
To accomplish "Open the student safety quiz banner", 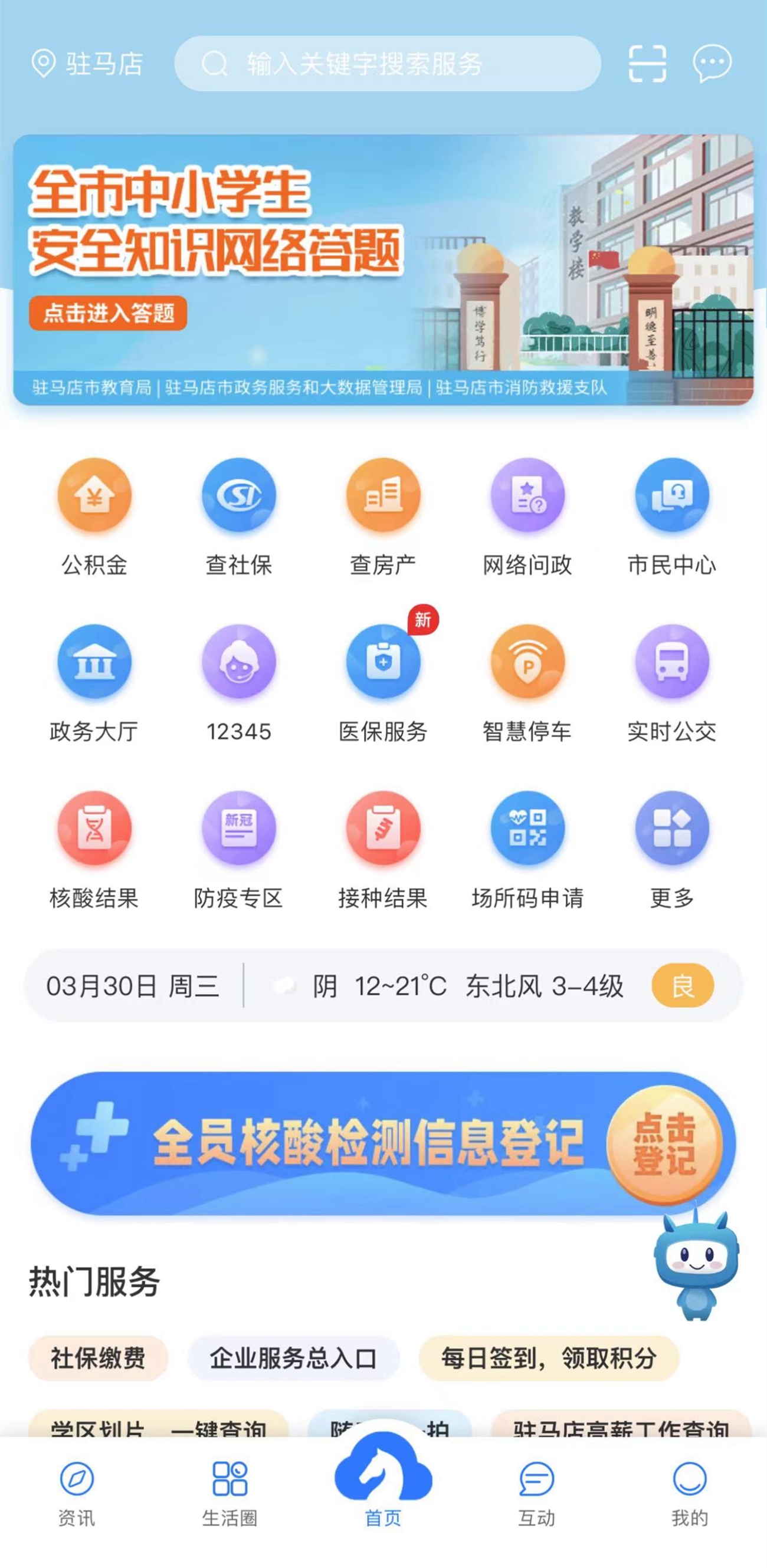I will (x=383, y=269).
